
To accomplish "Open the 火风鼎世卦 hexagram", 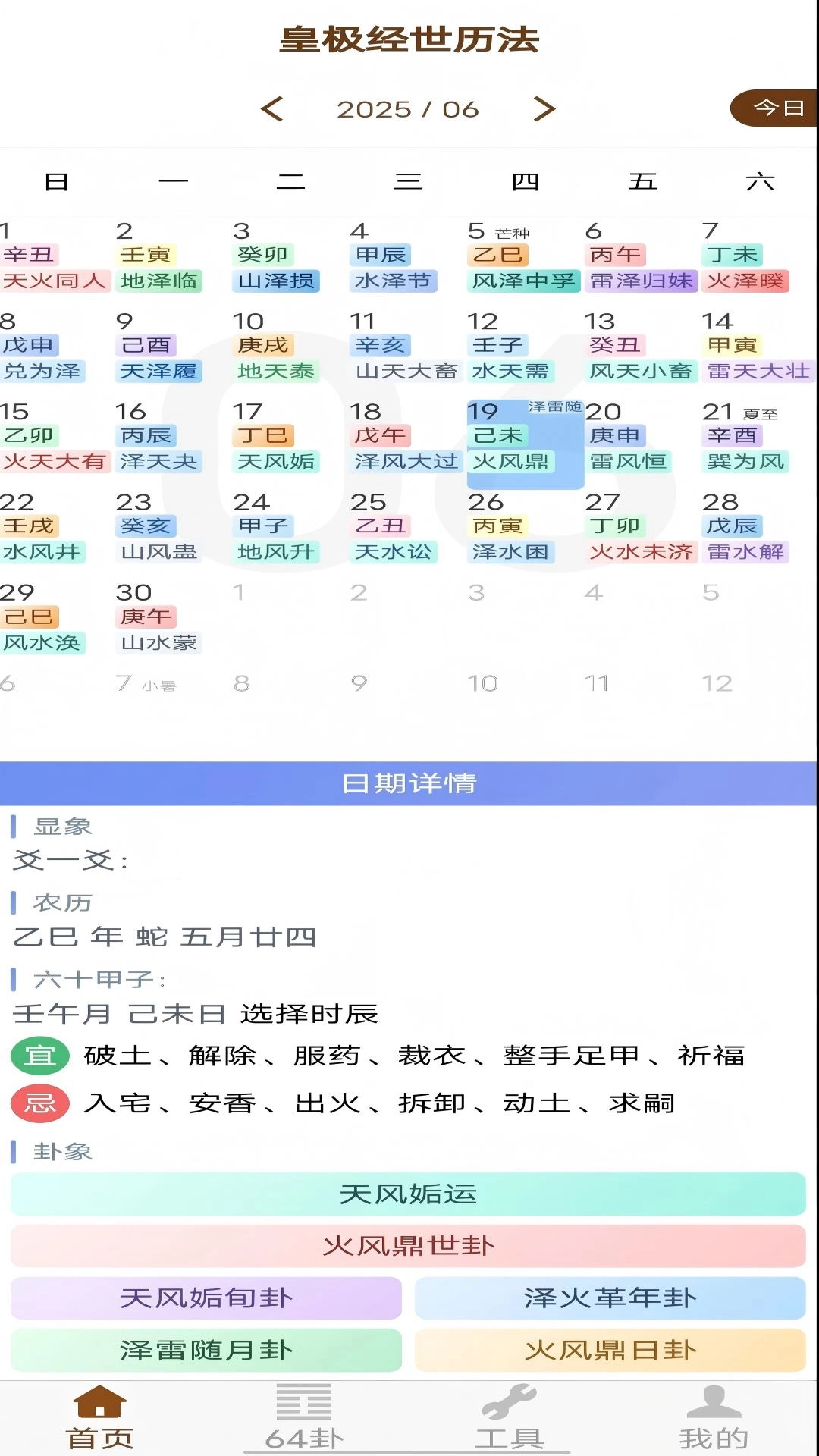I will pyautogui.click(x=408, y=1246).
